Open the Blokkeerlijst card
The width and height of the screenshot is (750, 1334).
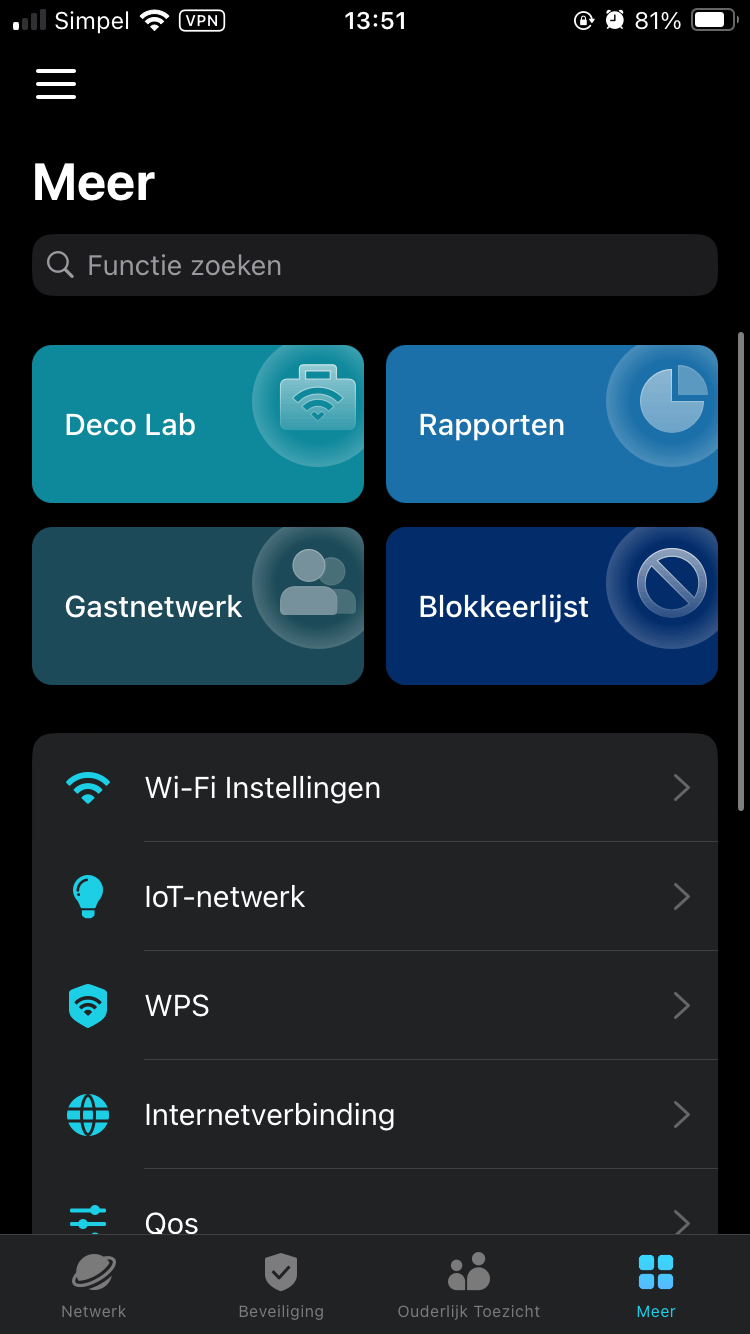[x=552, y=606]
